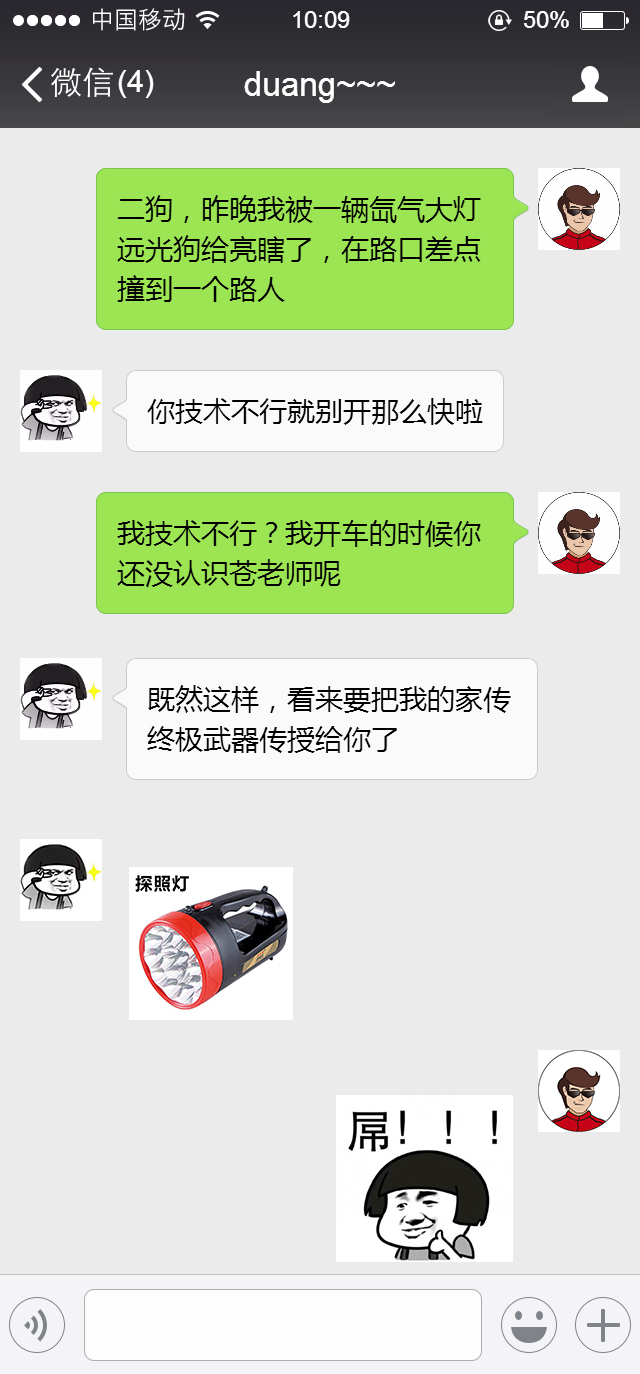This screenshot has width=640, height=1374.
Task: Tap avatar beside the 二狗，昨晚 message
Action: pos(579,209)
